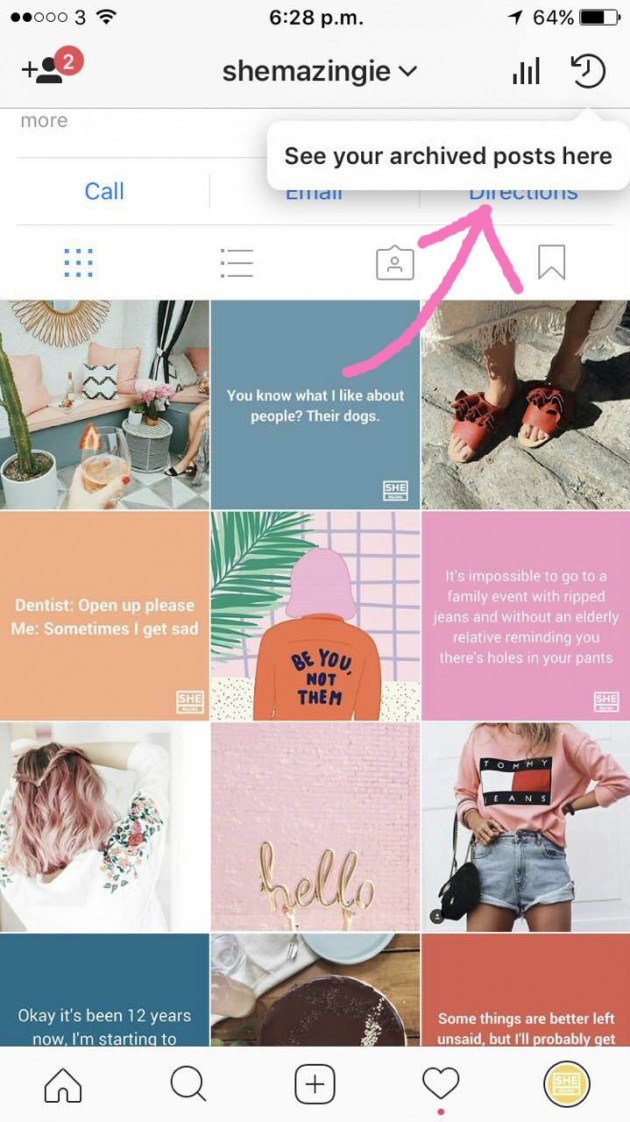Open the 'Dentist: Open up please' post
630x1122 pixels.
coord(104,616)
